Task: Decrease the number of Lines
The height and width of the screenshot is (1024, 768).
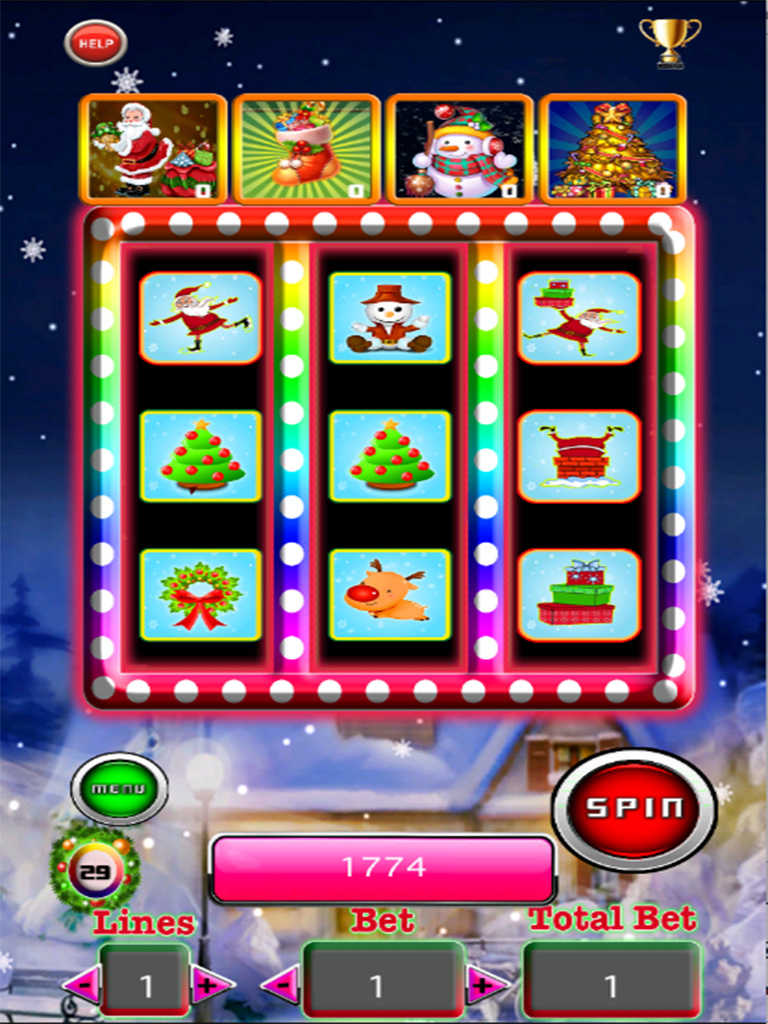Action: [82, 985]
